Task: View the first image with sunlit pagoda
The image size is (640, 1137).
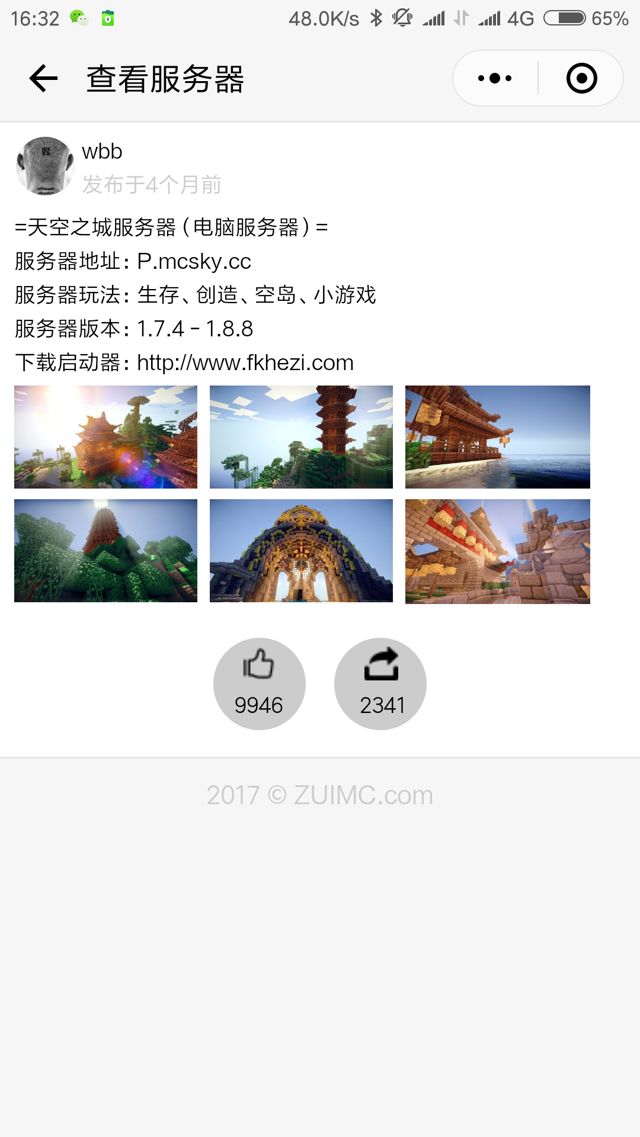Action: pyautogui.click(x=105, y=437)
